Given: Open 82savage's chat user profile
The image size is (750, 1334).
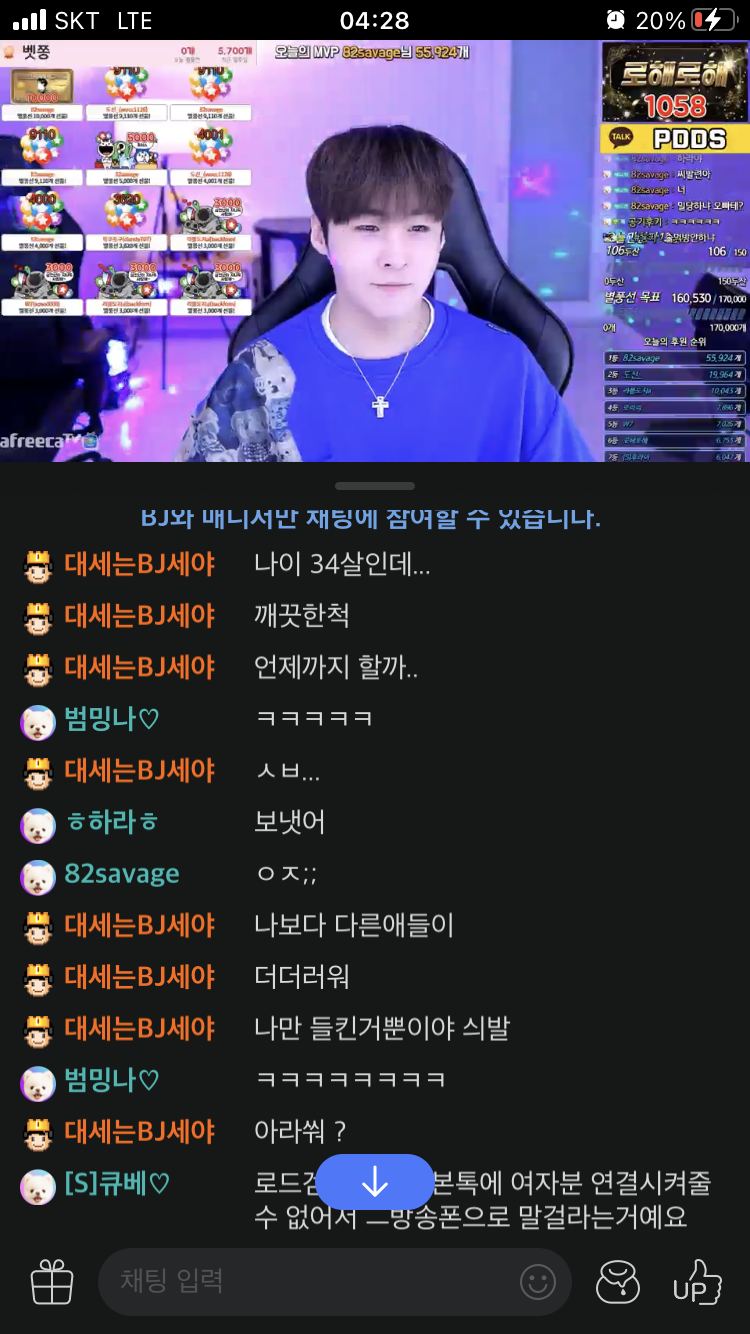Looking at the screenshot, I should (x=121, y=874).
